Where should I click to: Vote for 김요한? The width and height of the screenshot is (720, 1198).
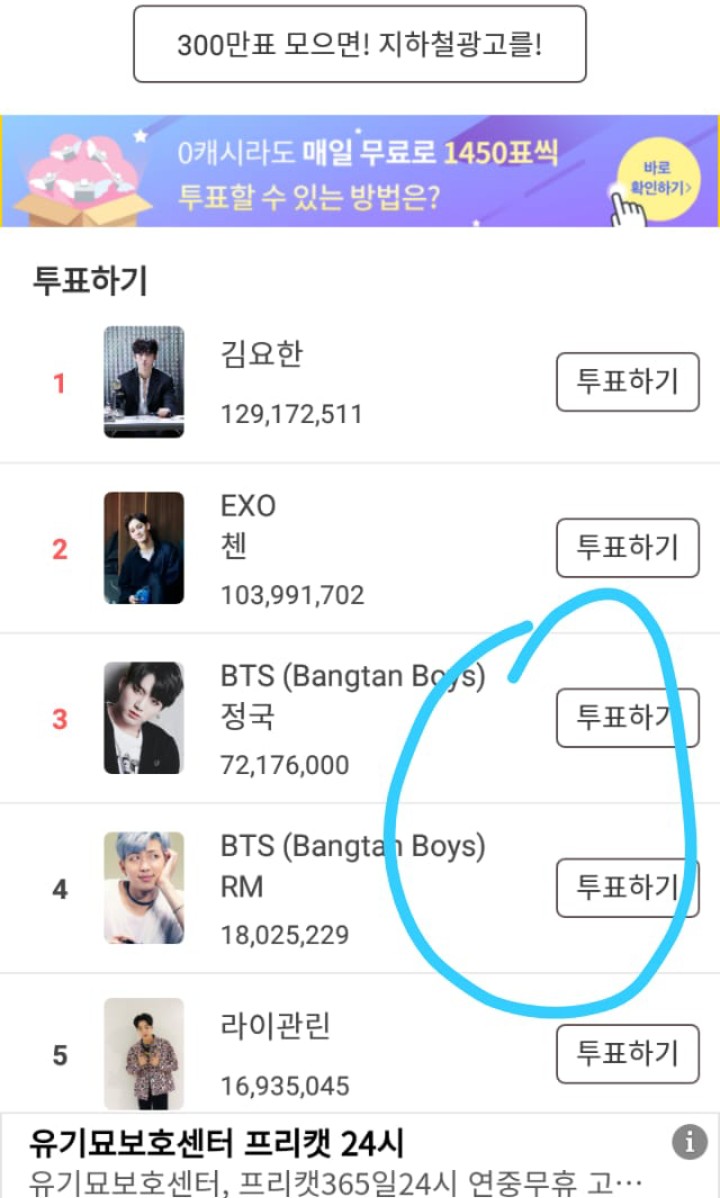(x=626, y=382)
